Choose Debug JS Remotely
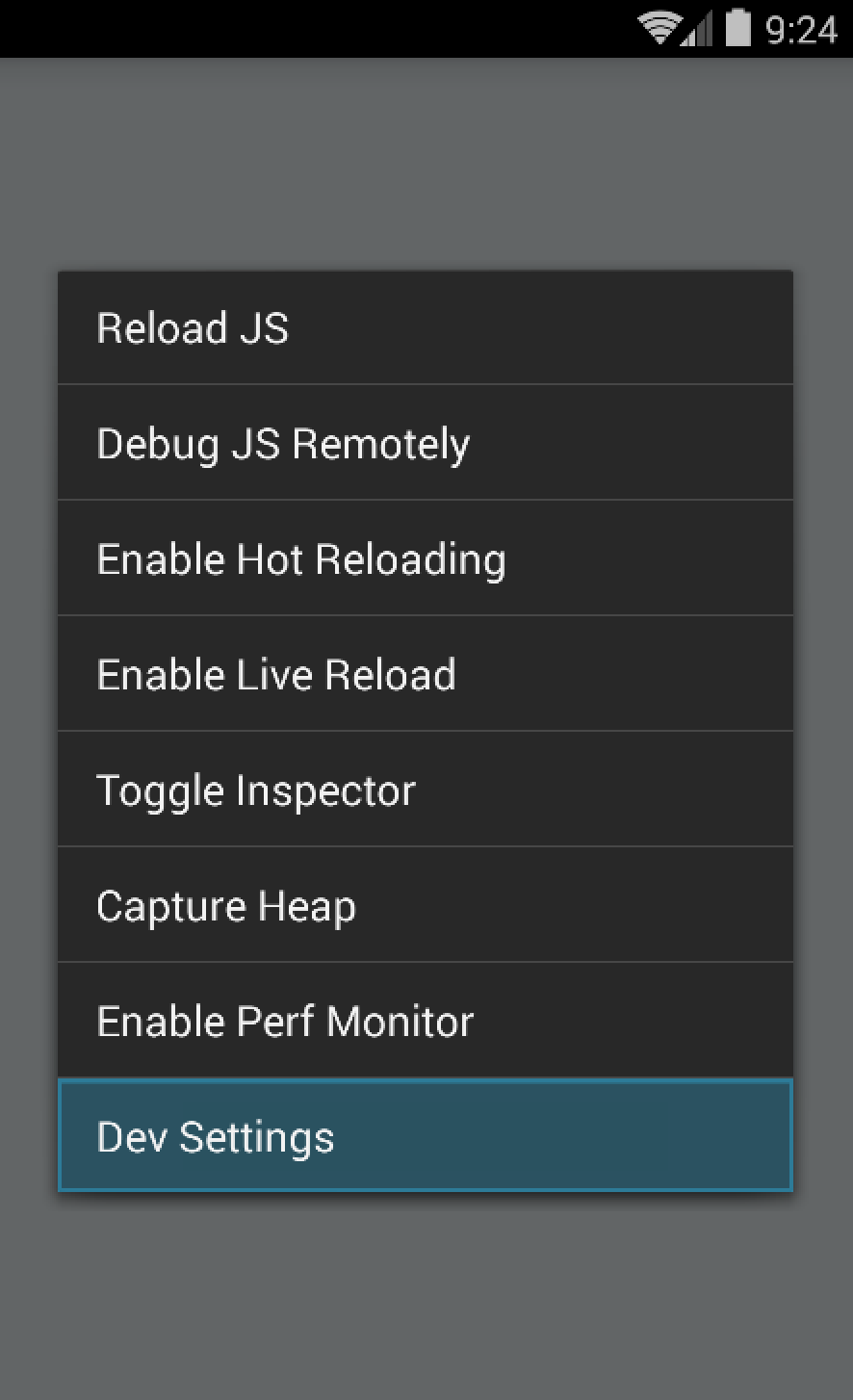The image size is (853, 1400). click(x=426, y=443)
